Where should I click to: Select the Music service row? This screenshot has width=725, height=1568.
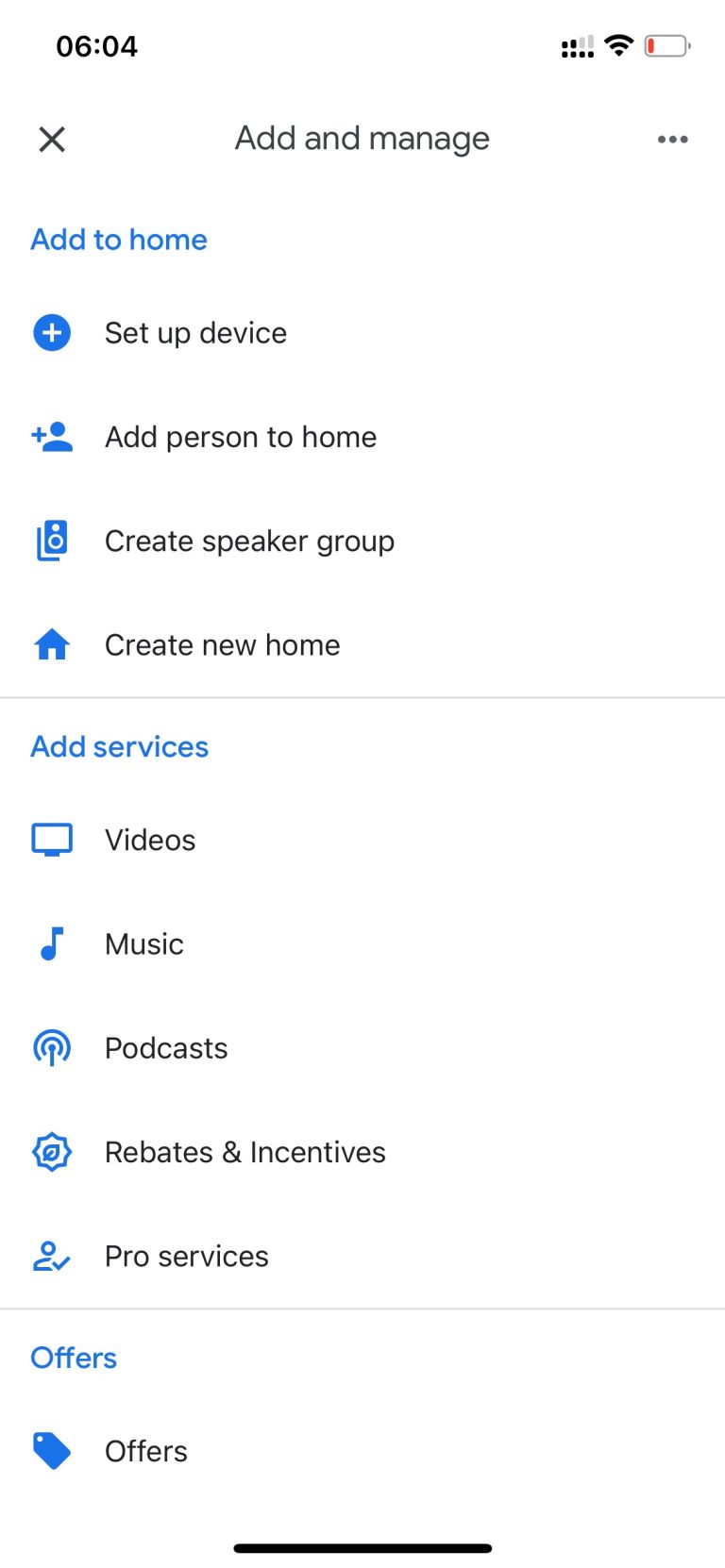[x=143, y=942]
